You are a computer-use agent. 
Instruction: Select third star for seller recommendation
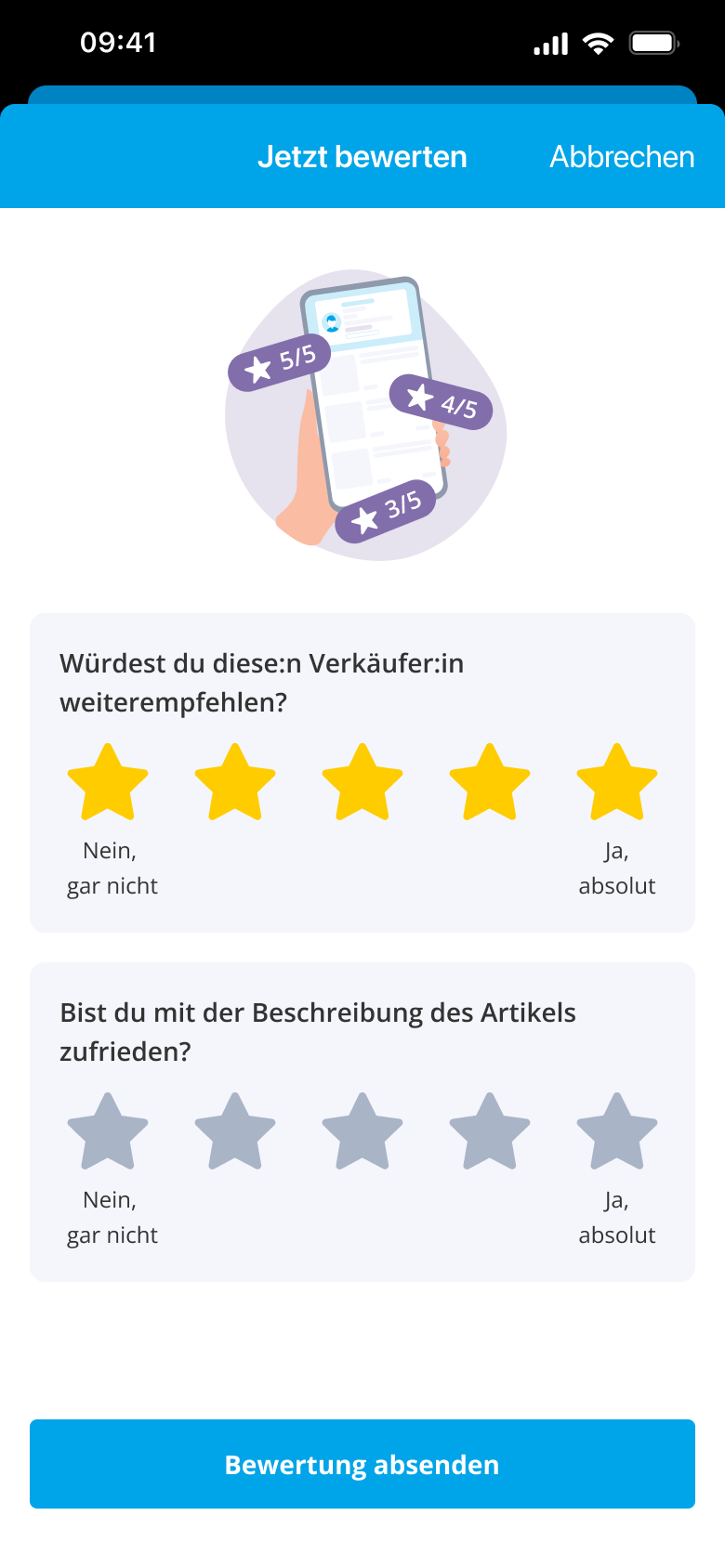[362, 783]
